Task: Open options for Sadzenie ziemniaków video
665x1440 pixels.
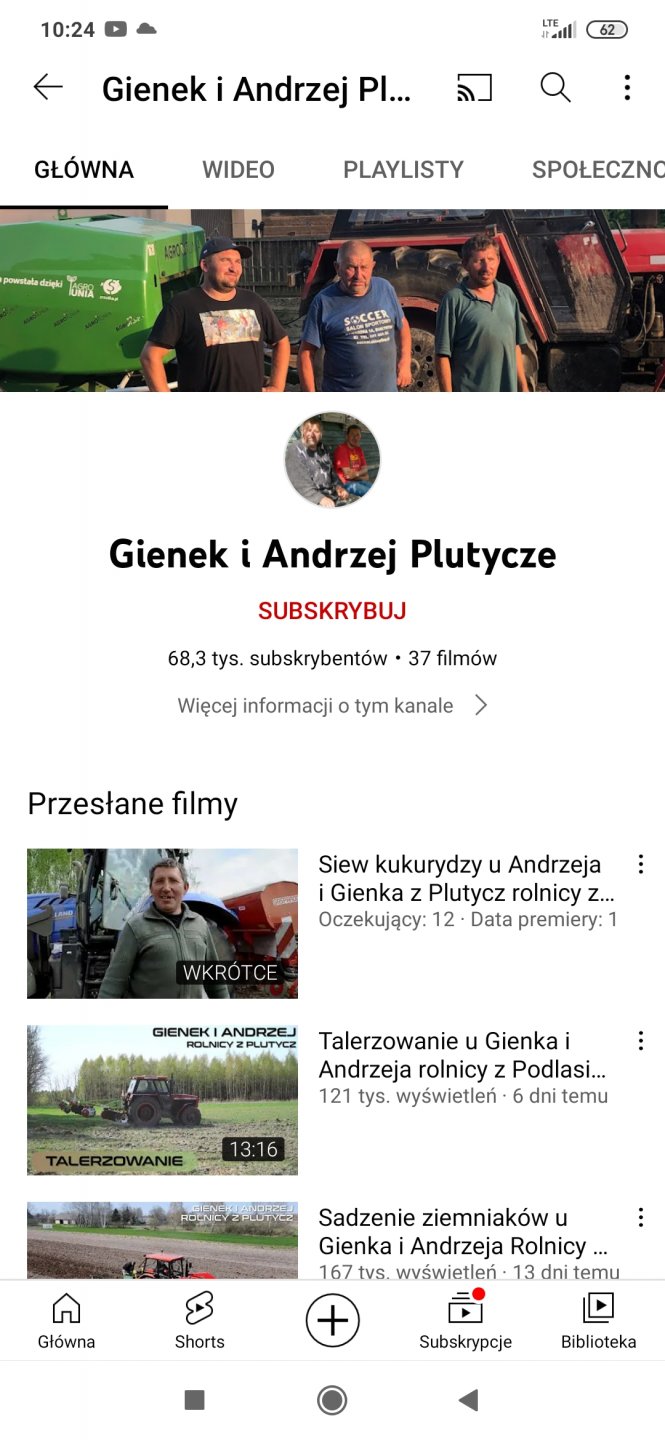Action: click(641, 1217)
